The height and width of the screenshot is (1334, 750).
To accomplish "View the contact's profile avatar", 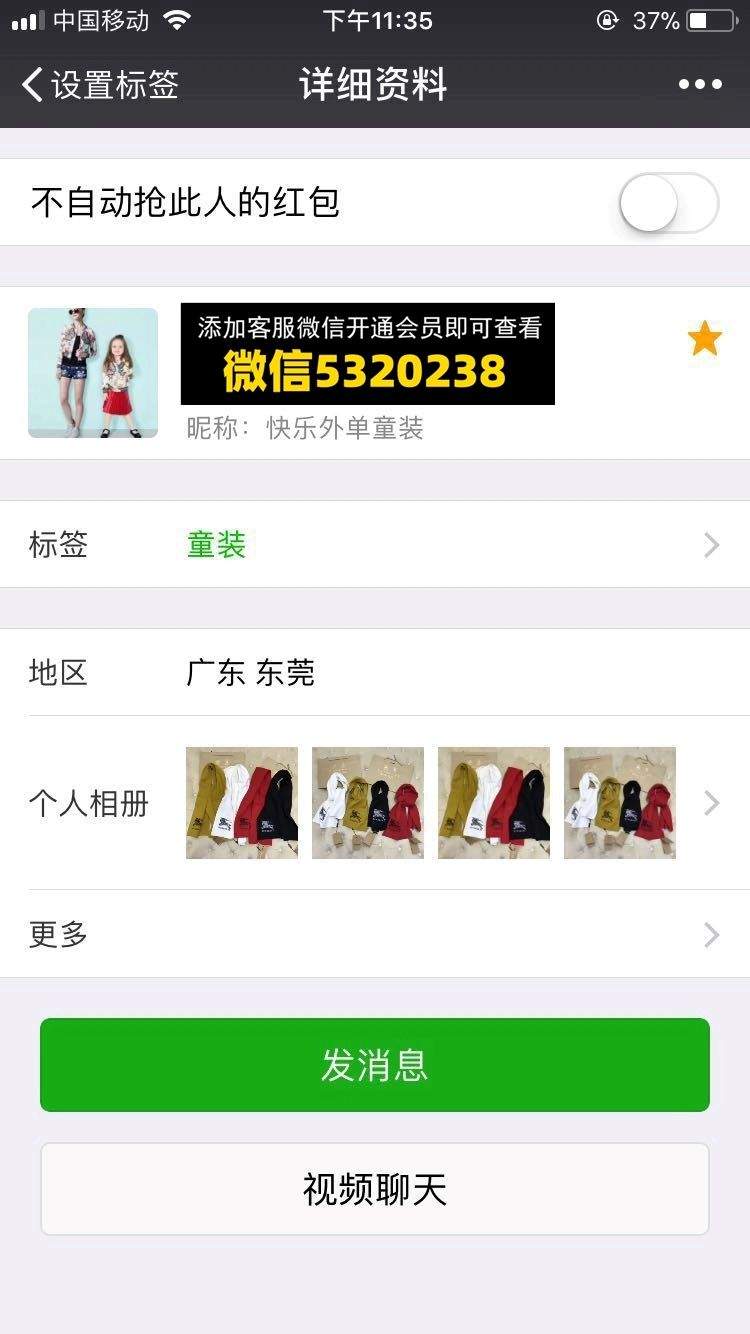I will (93, 373).
